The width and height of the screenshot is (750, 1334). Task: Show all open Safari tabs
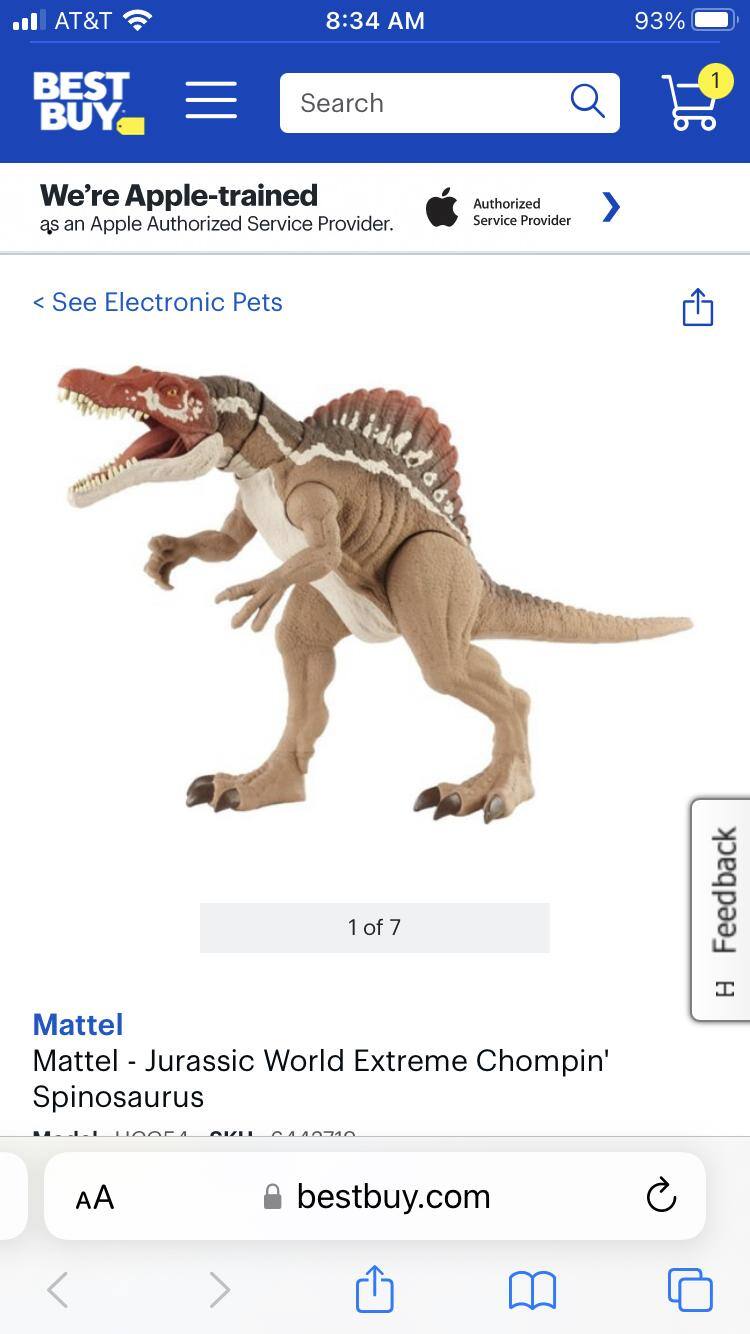[690, 1289]
